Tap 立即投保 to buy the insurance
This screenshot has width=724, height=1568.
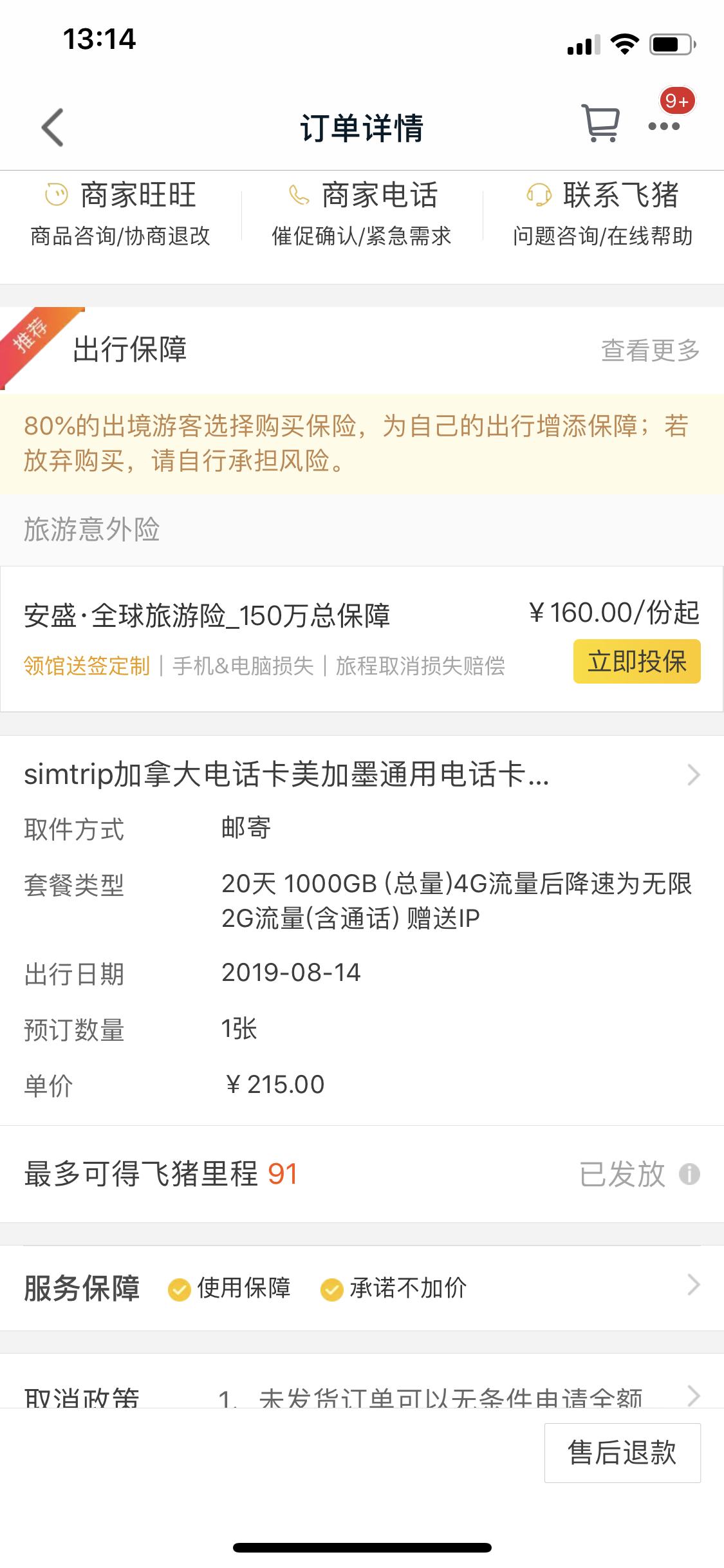click(636, 662)
